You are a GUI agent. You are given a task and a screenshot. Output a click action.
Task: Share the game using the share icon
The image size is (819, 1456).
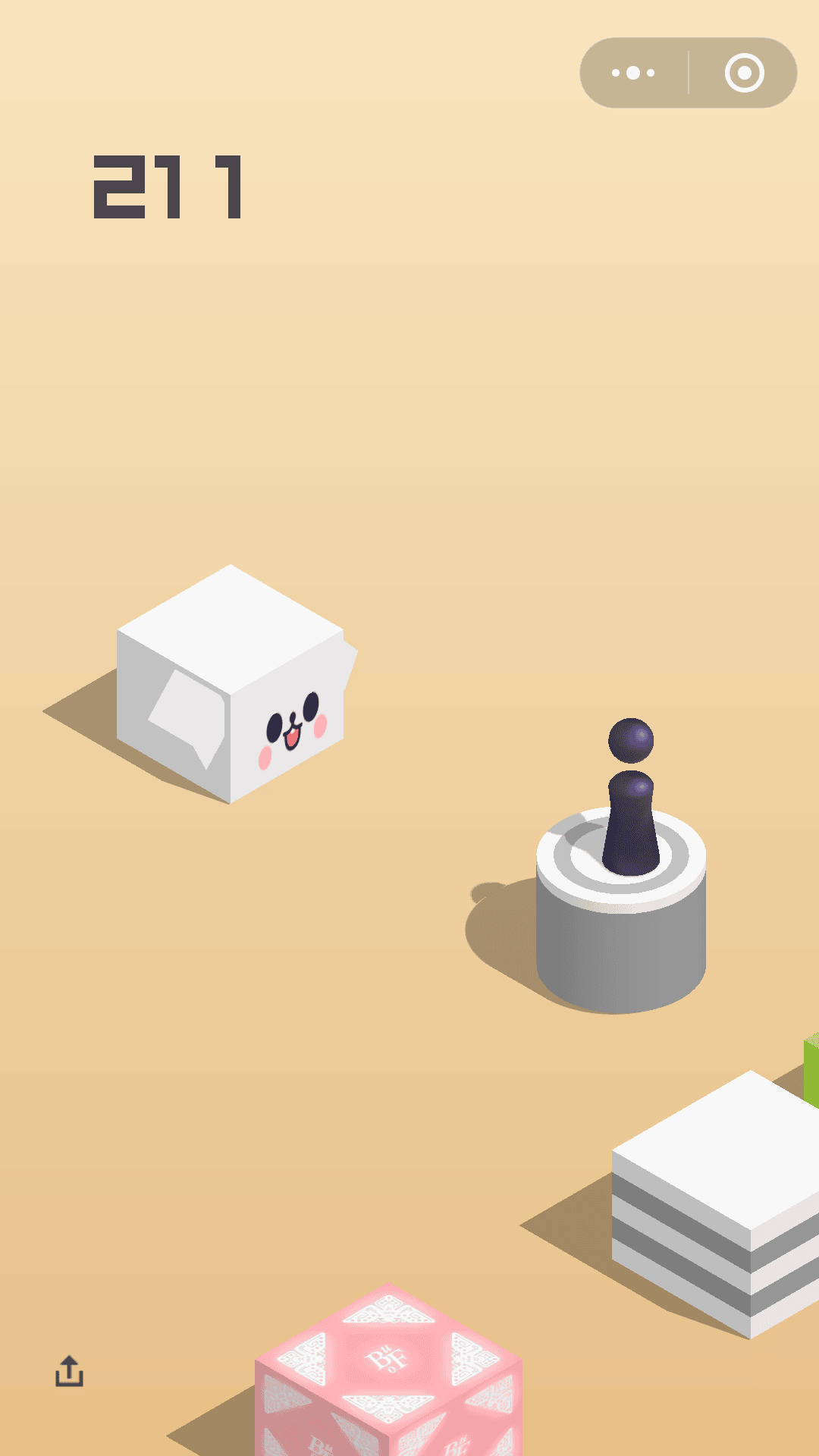69,1371
